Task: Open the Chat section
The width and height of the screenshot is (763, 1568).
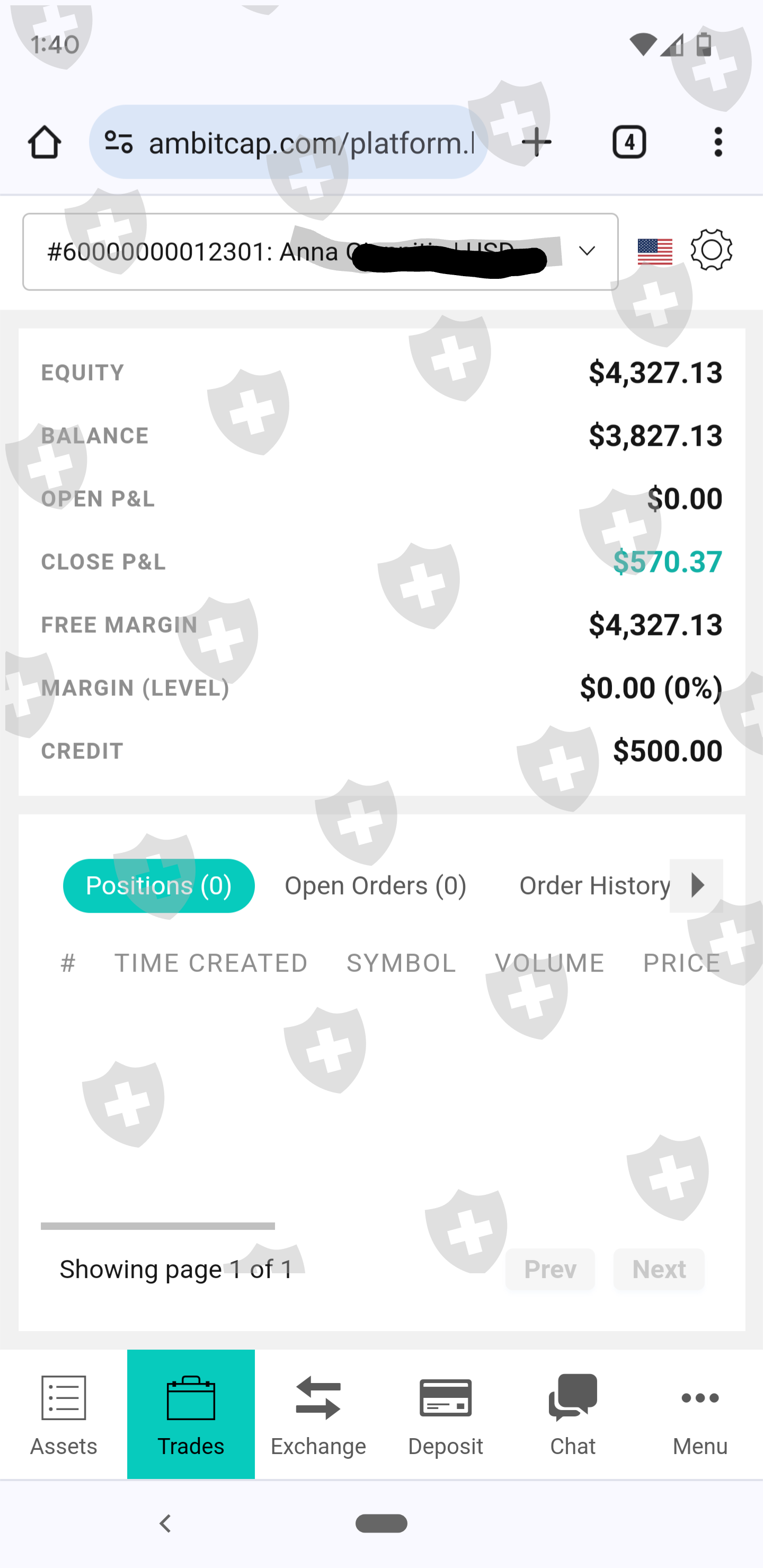Action: pyautogui.click(x=573, y=1414)
